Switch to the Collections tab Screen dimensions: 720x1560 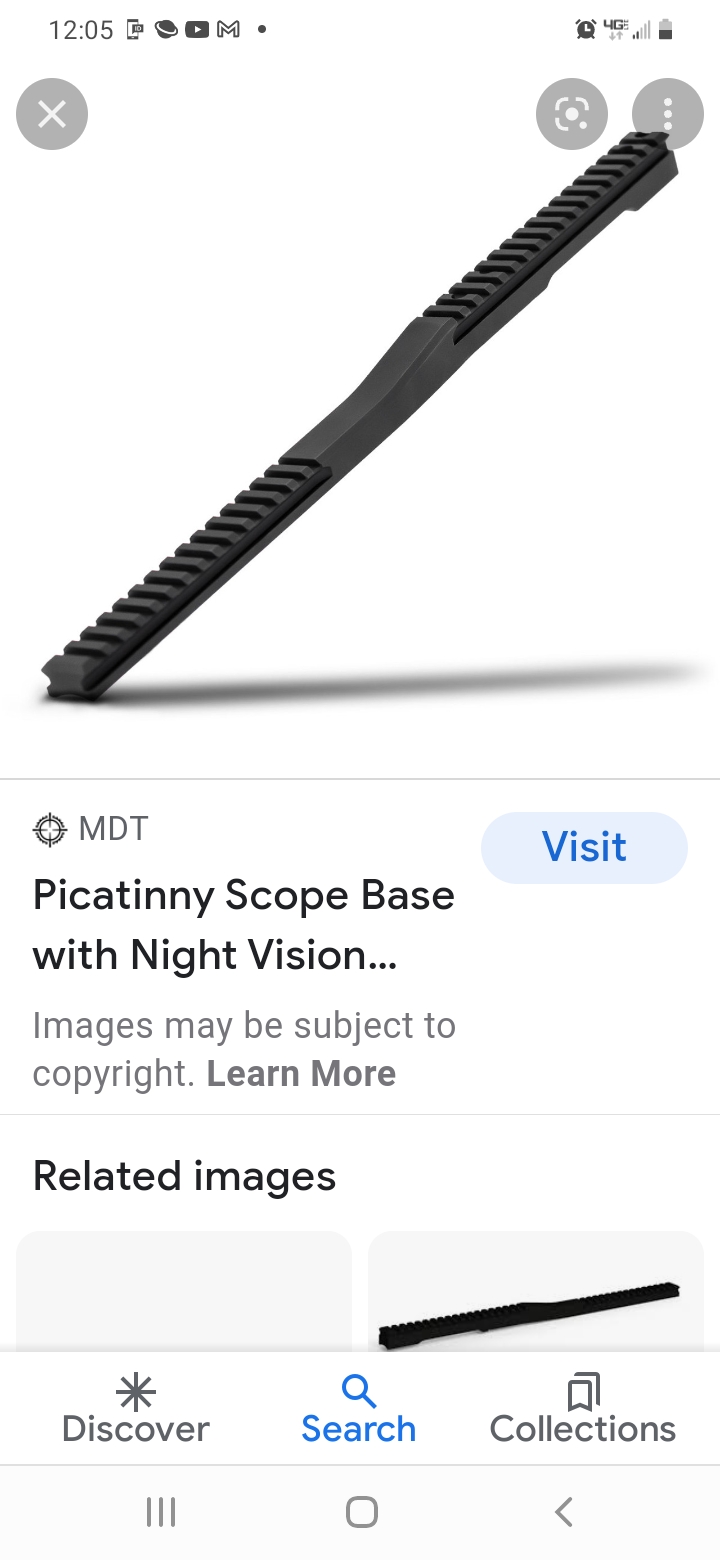coord(582,1410)
